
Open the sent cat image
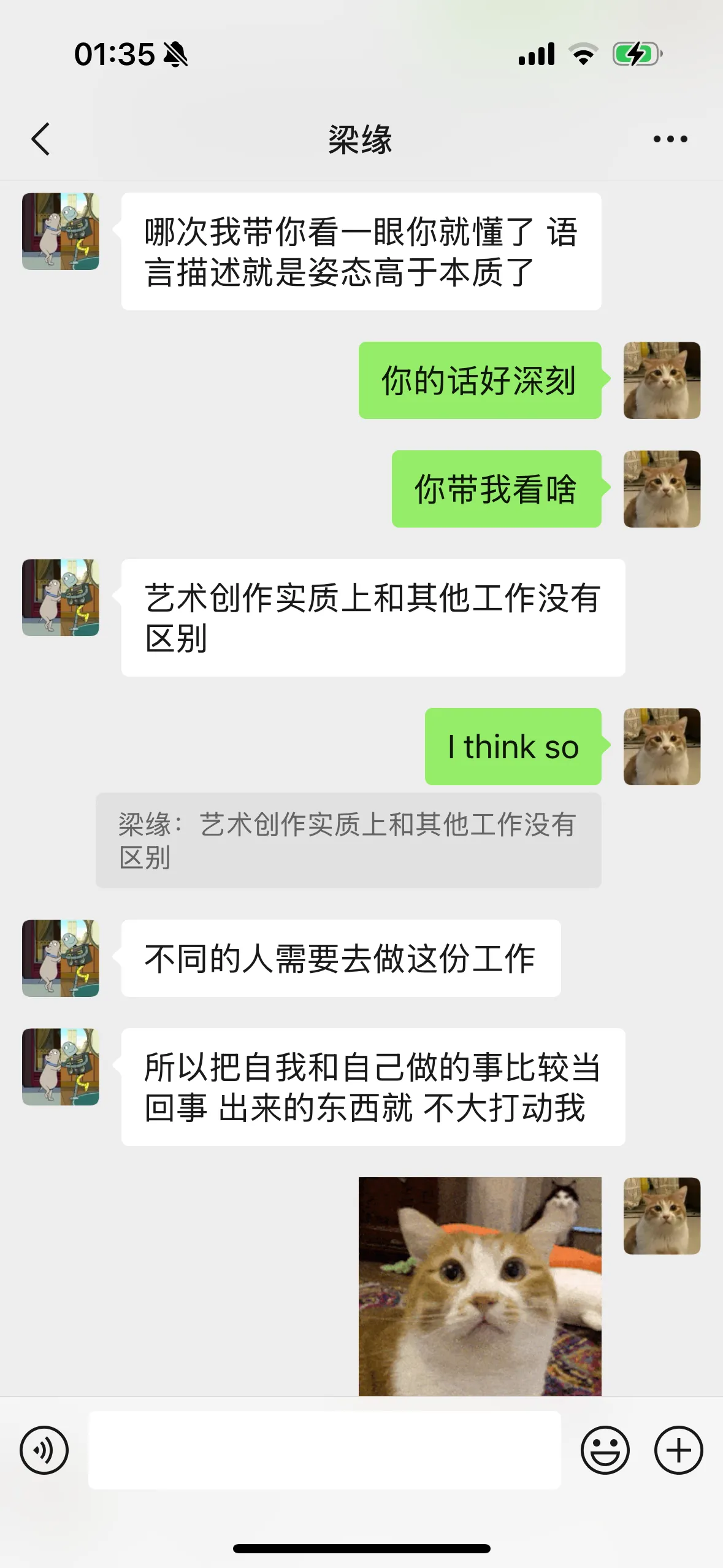(480, 1286)
